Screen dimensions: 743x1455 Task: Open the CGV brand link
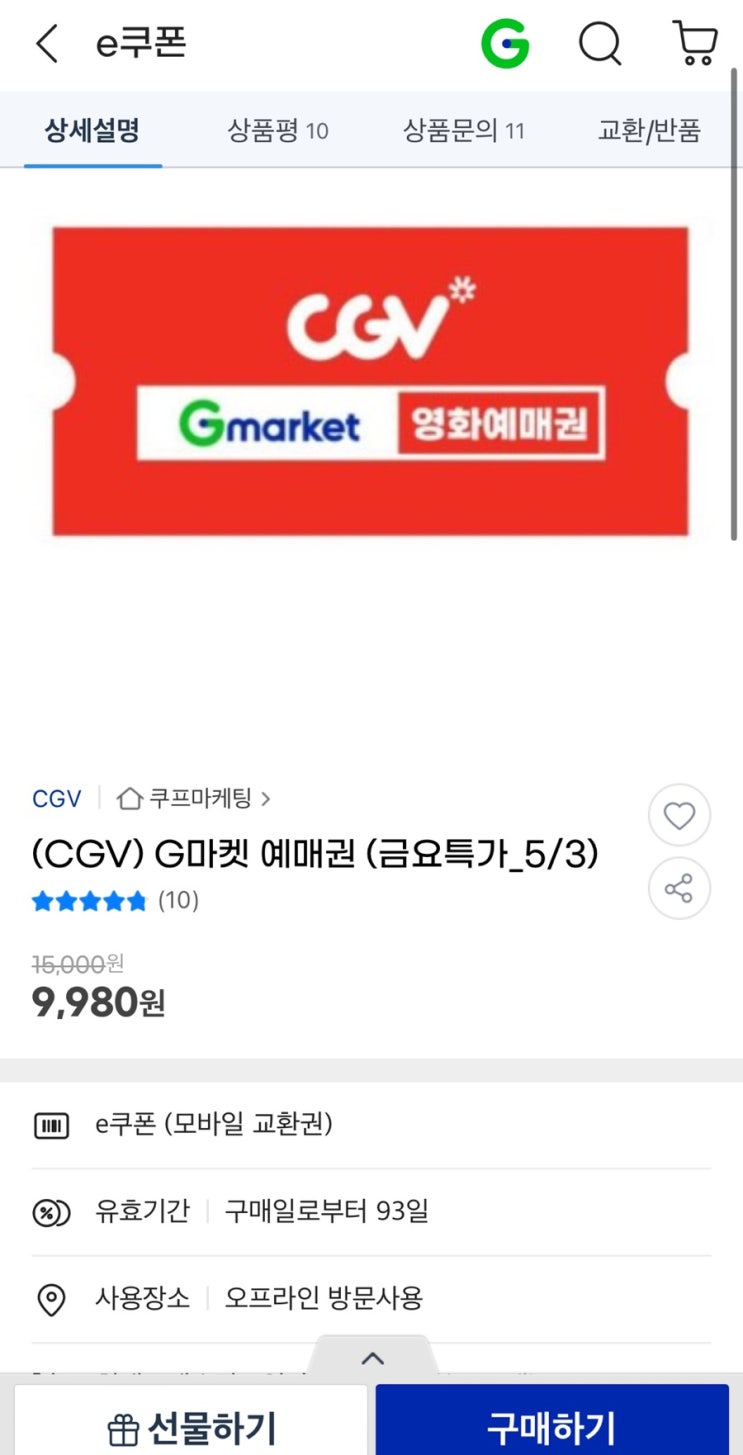(x=56, y=799)
